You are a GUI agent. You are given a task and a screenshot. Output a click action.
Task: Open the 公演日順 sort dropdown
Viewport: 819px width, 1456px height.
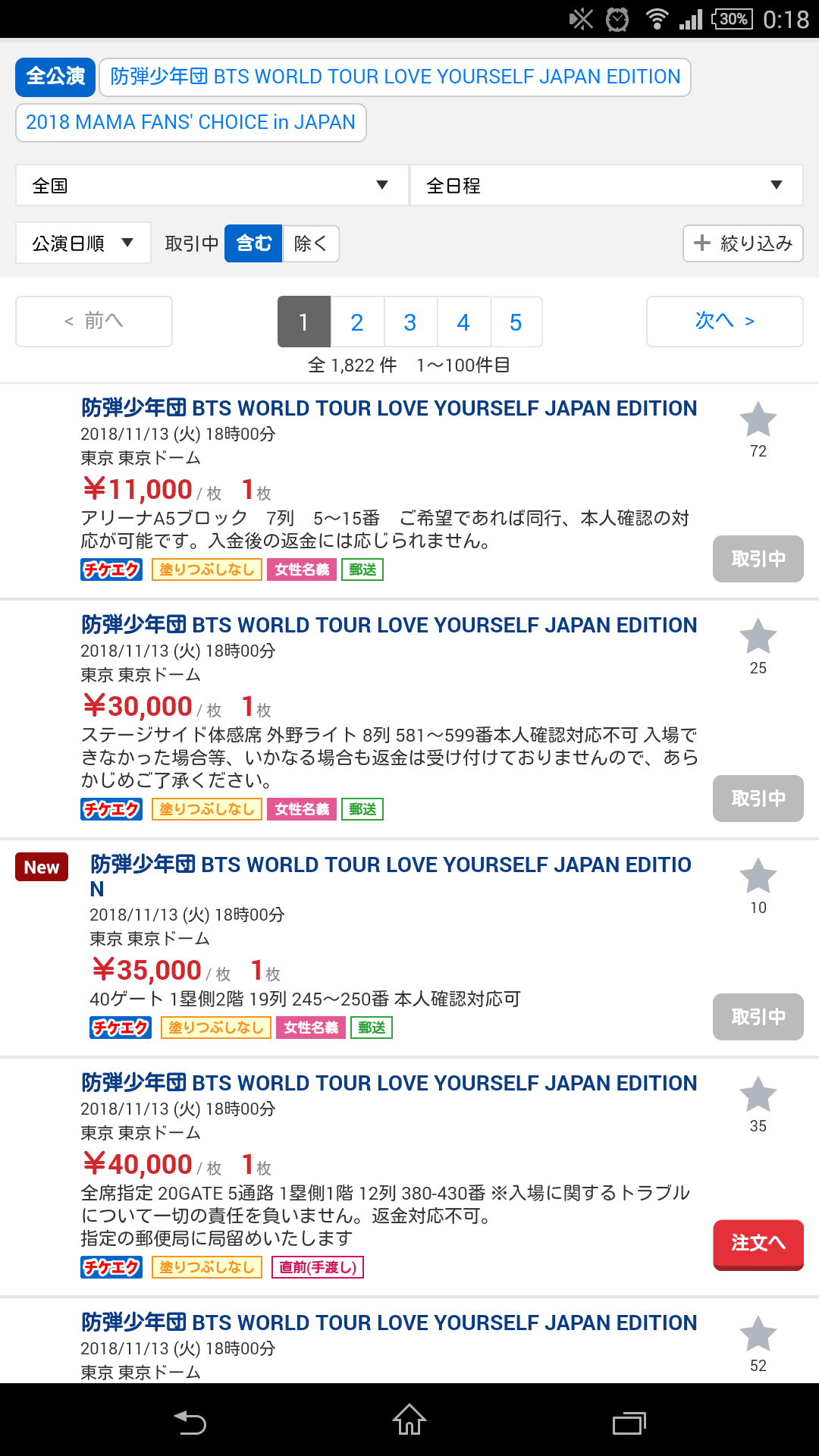pos(83,243)
